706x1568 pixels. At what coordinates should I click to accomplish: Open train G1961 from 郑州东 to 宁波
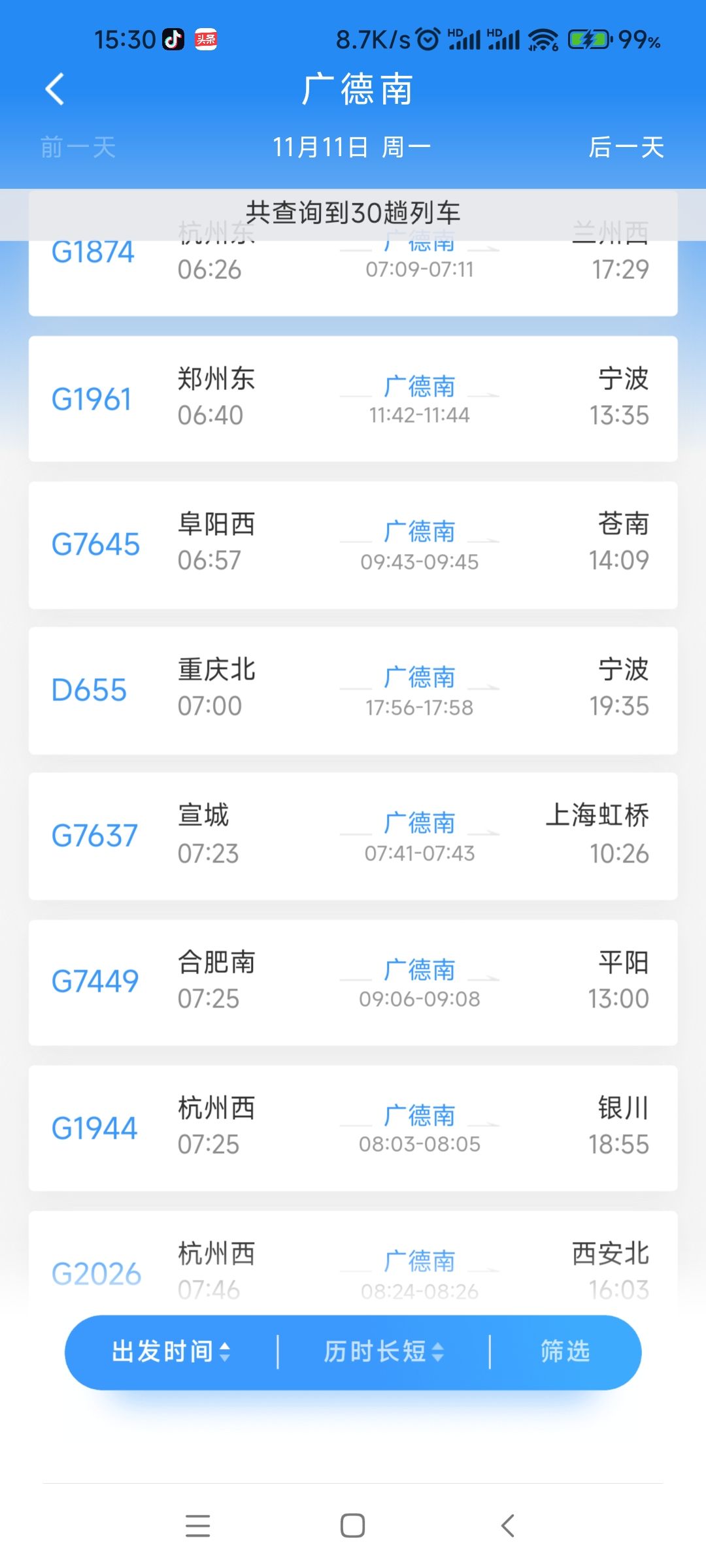click(x=353, y=399)
